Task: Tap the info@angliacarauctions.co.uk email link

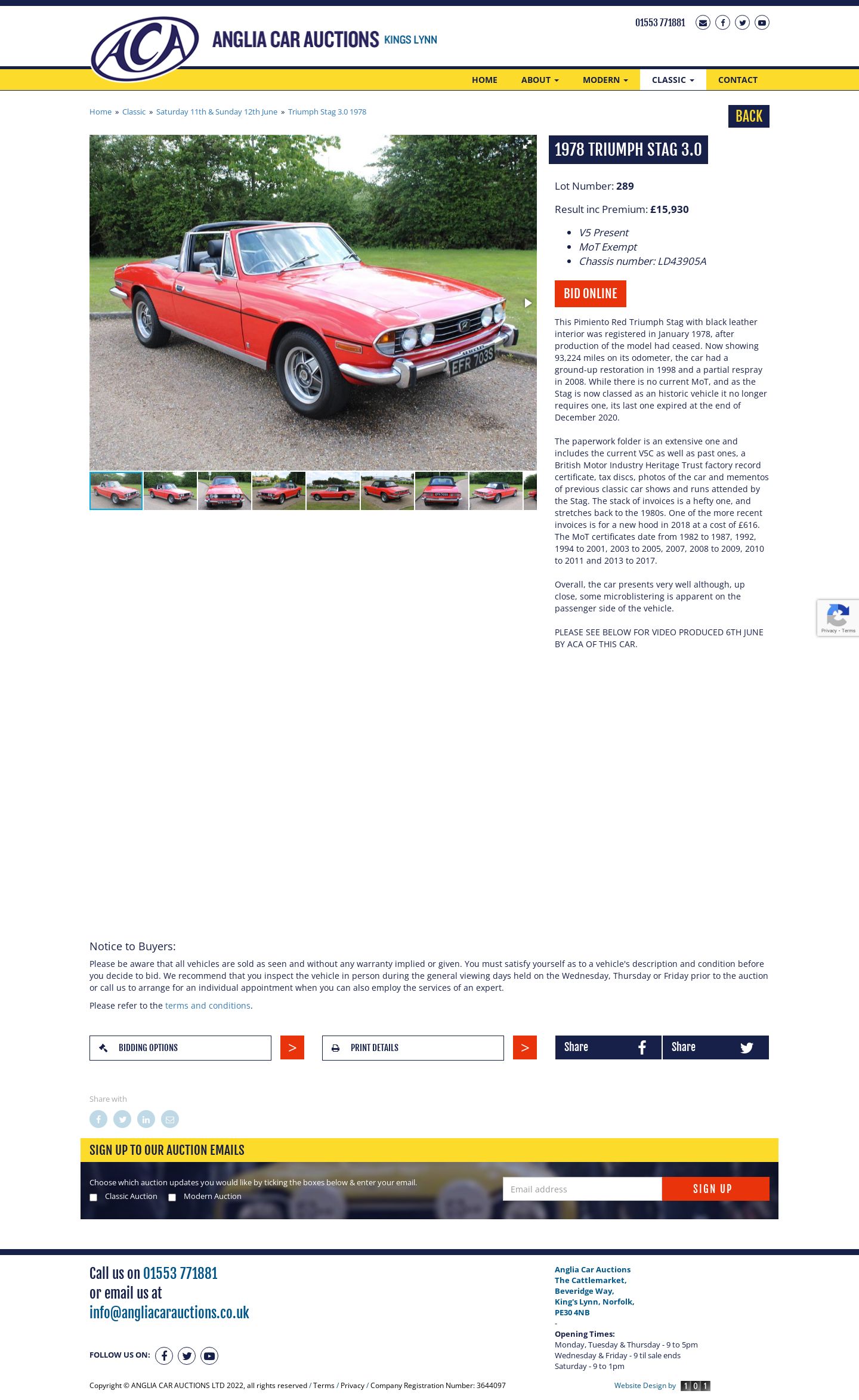Action: coord(169,1312)
